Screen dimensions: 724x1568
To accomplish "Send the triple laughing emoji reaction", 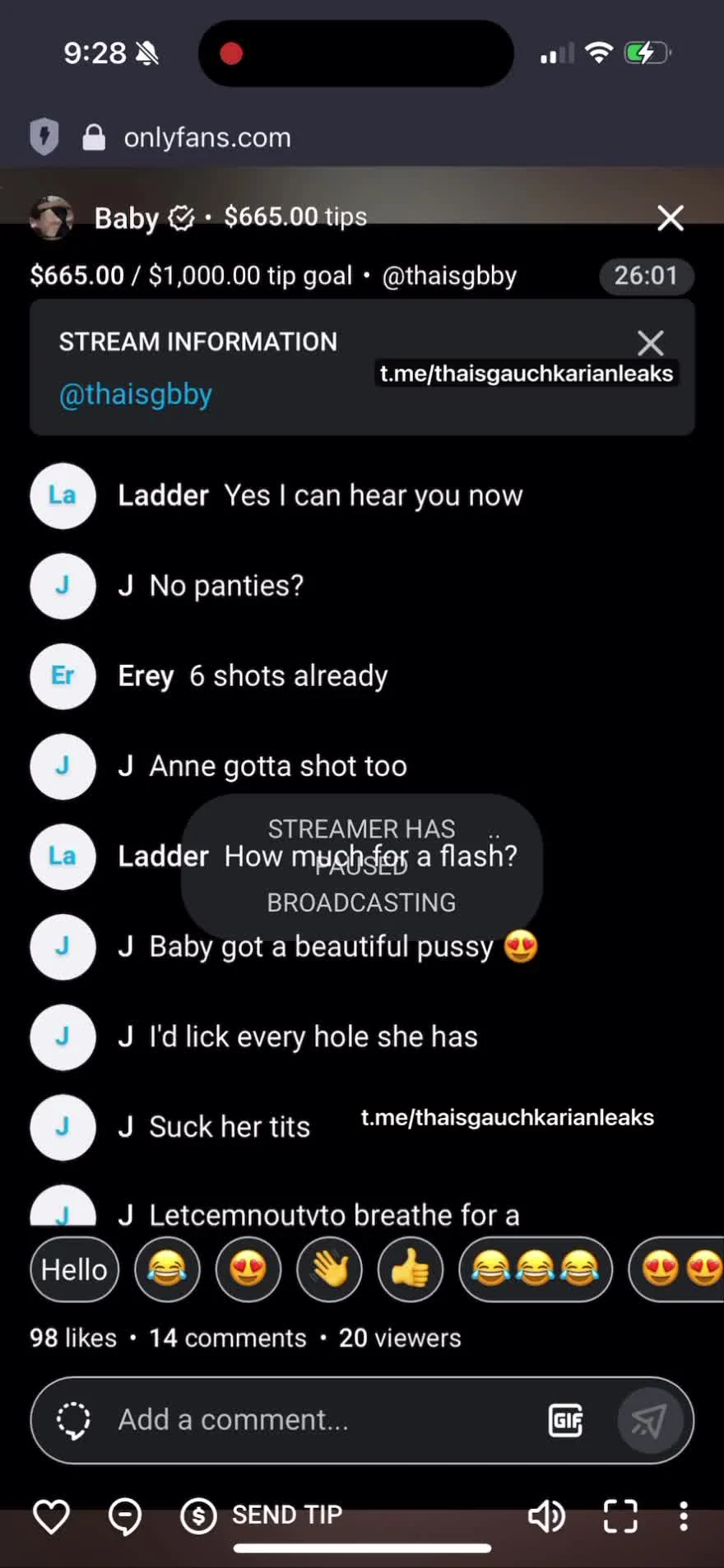I will tap(535, 1269).
